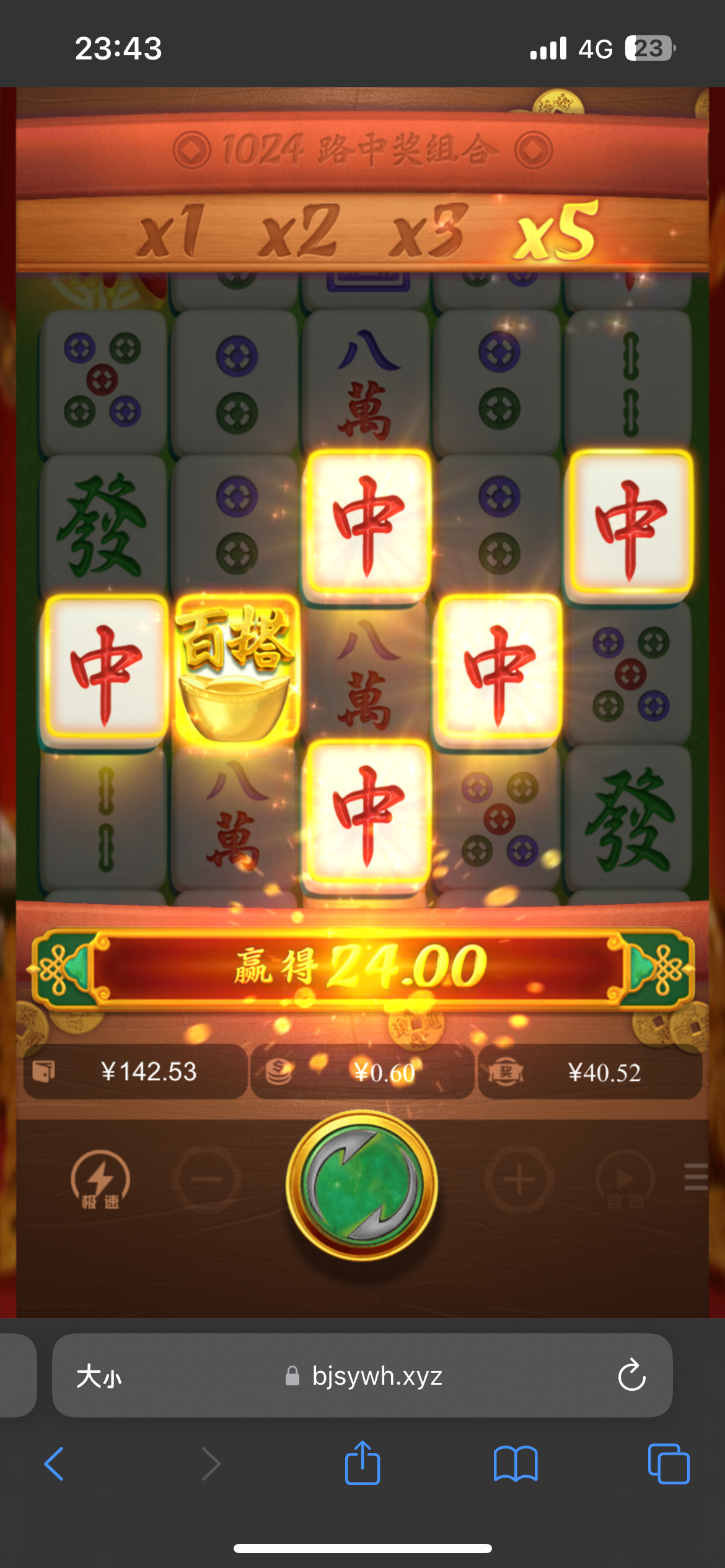Open Safari bookmarks
Screen dimensions: 725x1568
pos(516,1464)
